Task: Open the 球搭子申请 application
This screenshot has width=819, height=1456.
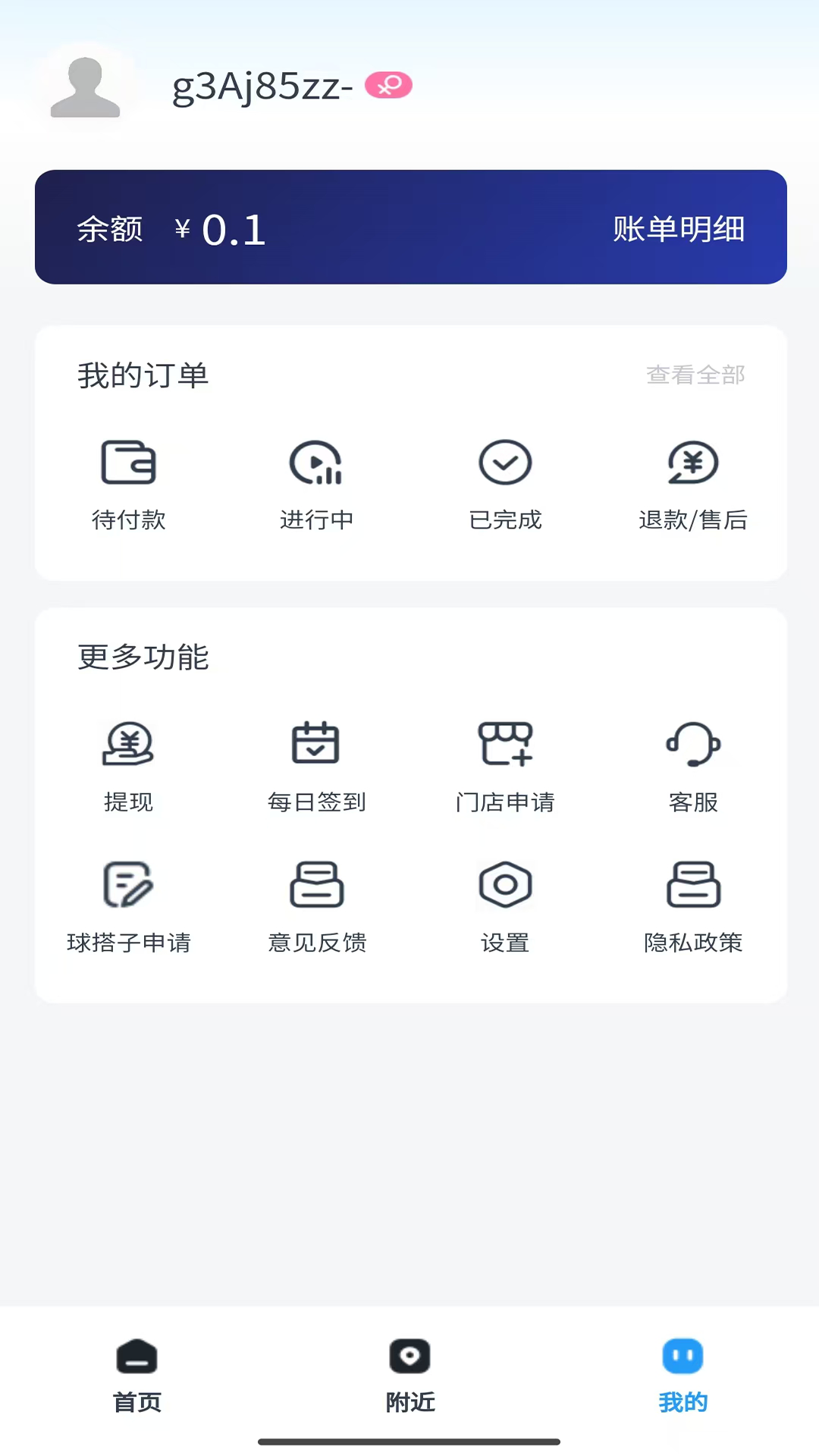Action: pyautogui.click(x=130, y=906)
